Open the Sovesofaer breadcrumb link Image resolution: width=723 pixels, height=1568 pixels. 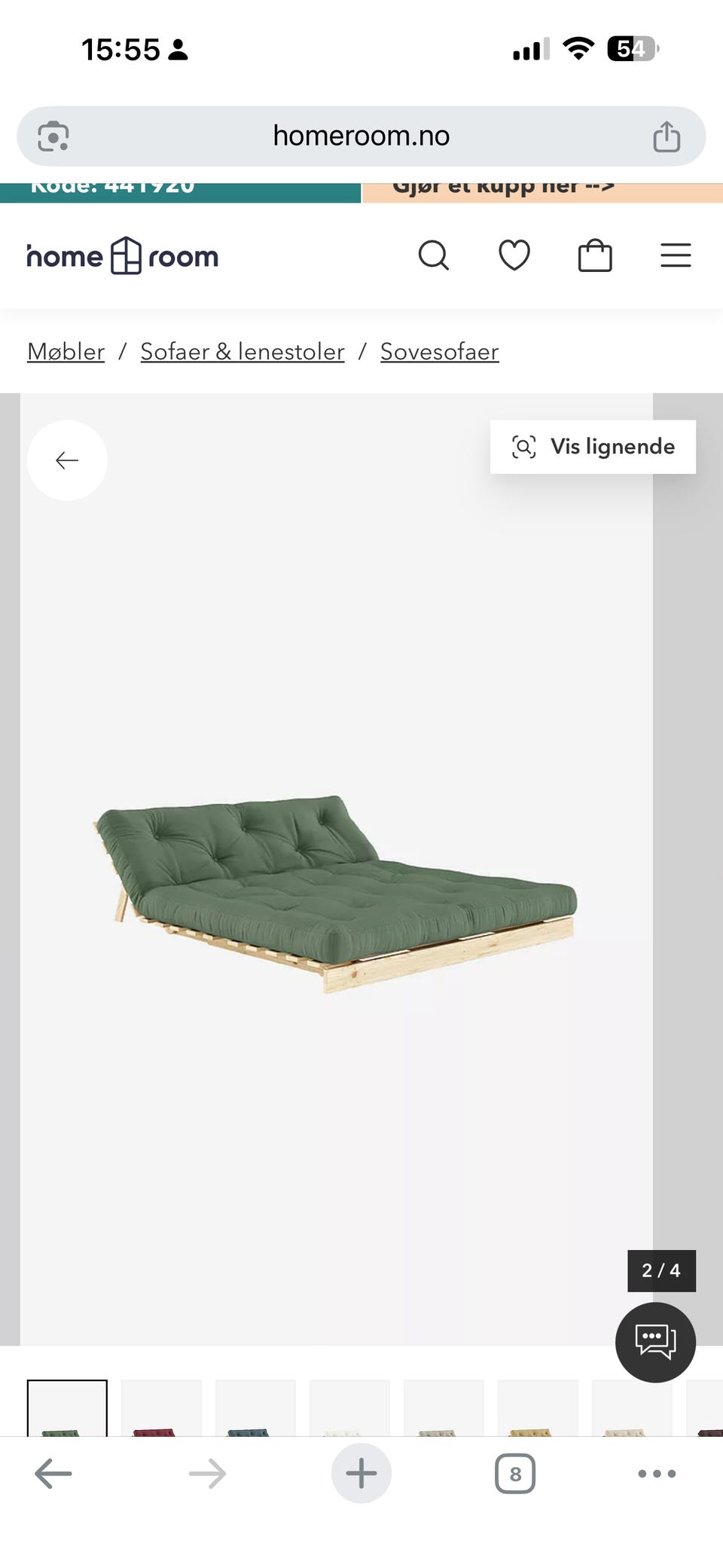440,351
